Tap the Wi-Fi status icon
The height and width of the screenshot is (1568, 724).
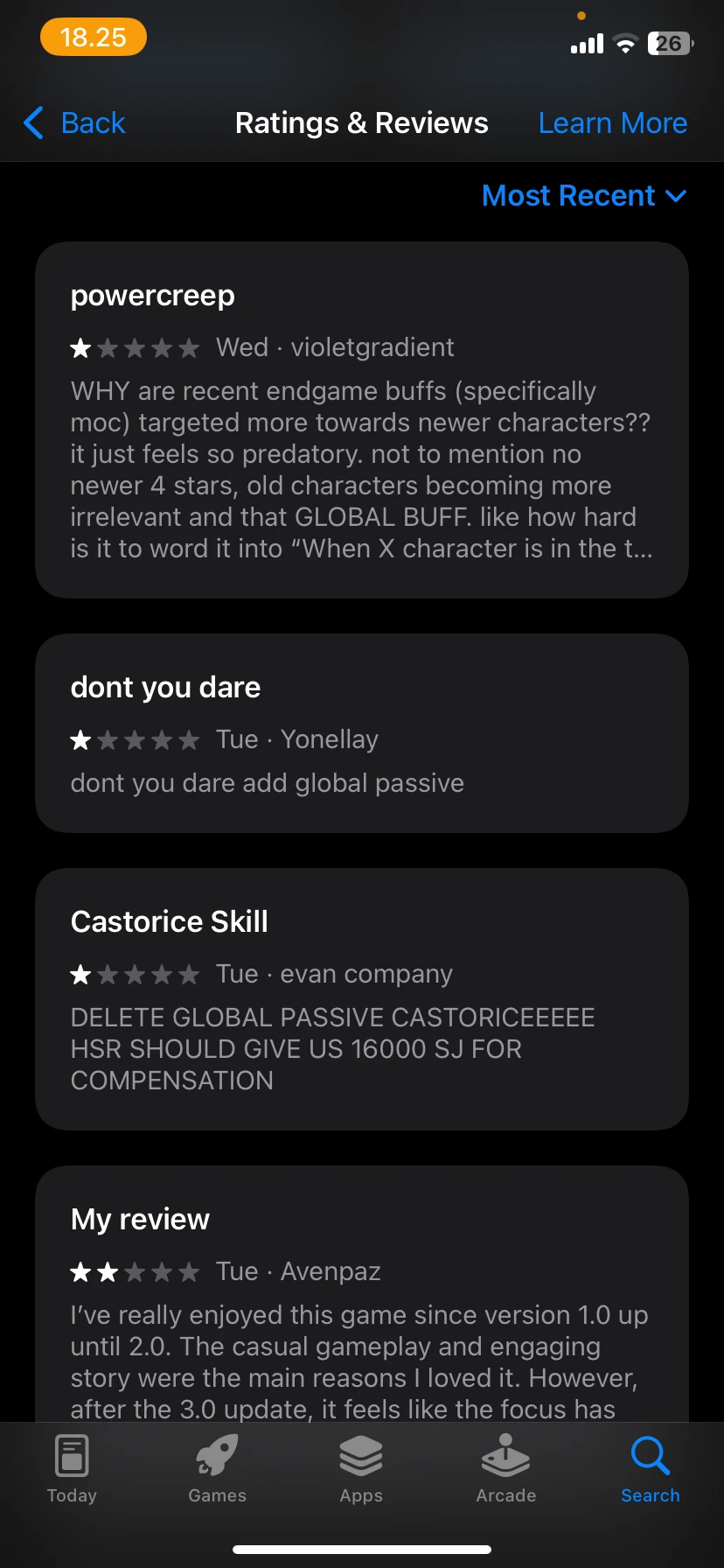[624, 44]
